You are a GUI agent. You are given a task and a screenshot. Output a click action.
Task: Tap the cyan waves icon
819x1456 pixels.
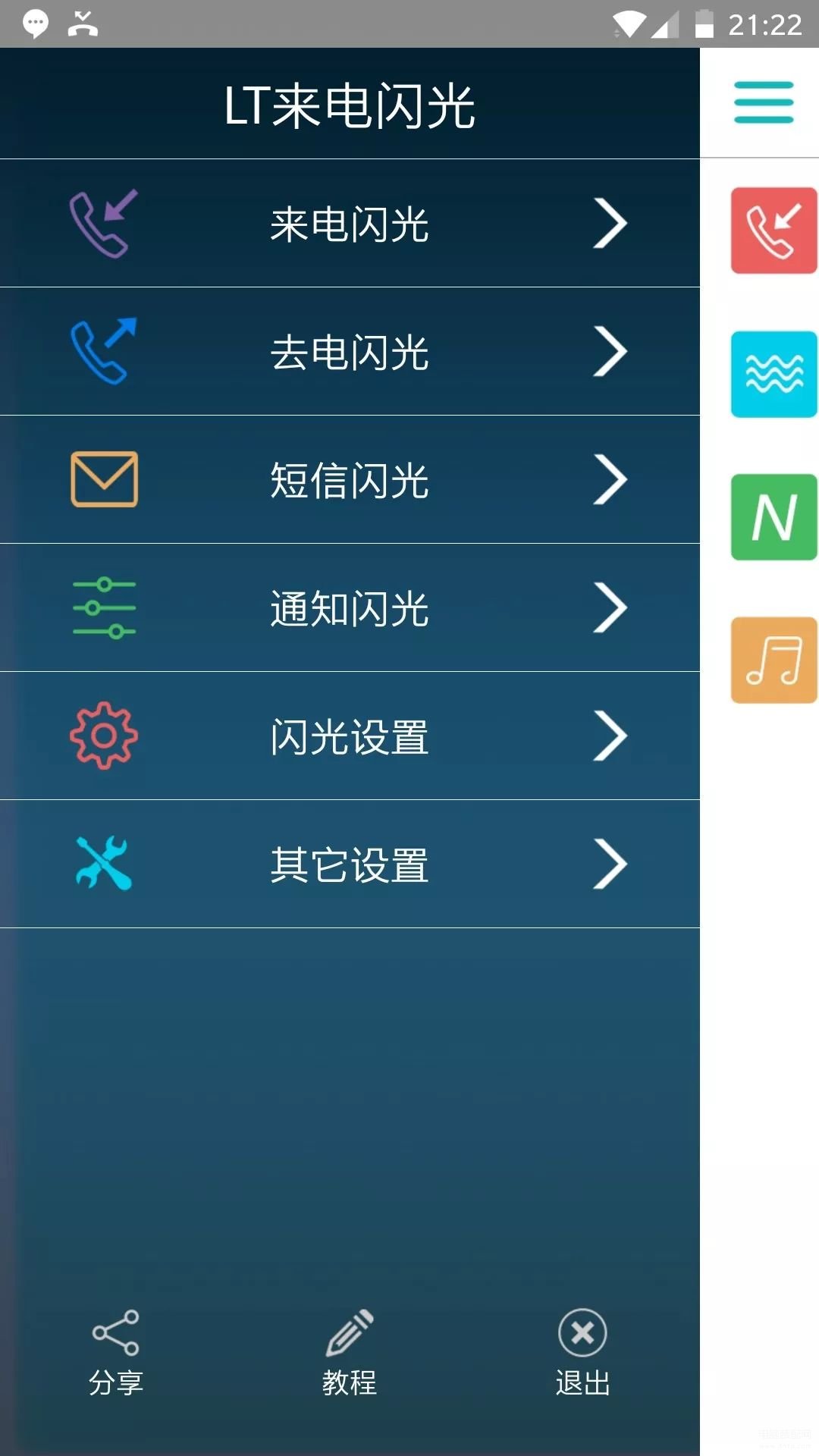pos(773,374)
